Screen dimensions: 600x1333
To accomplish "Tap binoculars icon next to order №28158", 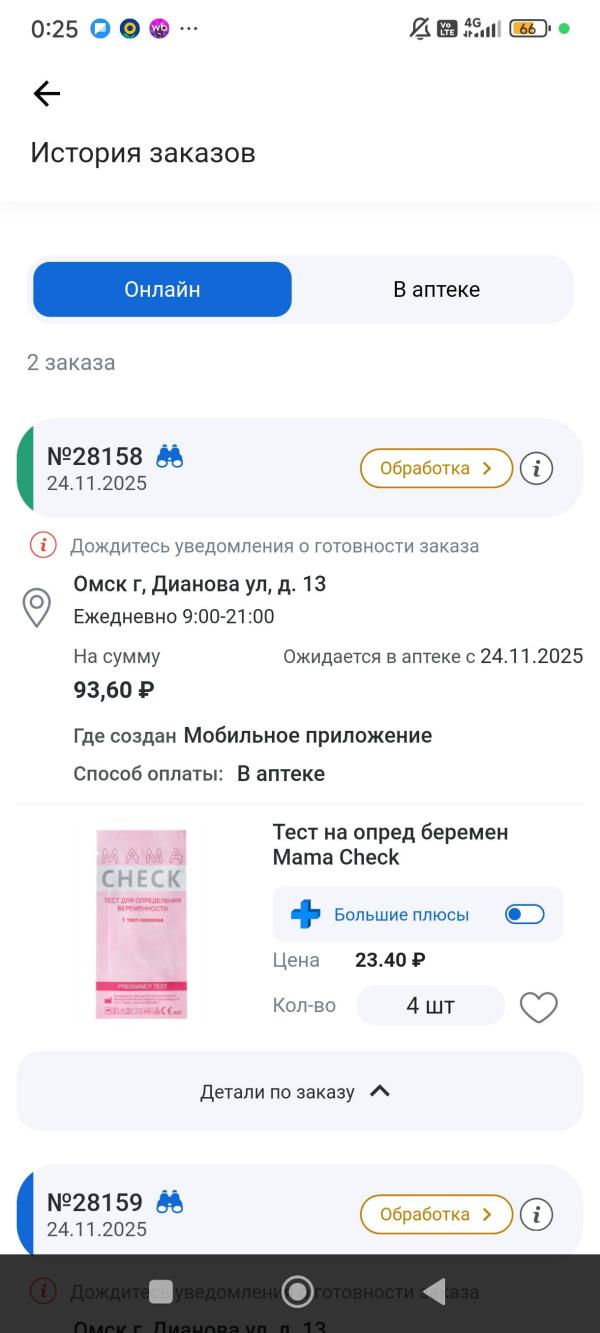I will (170, 457).
